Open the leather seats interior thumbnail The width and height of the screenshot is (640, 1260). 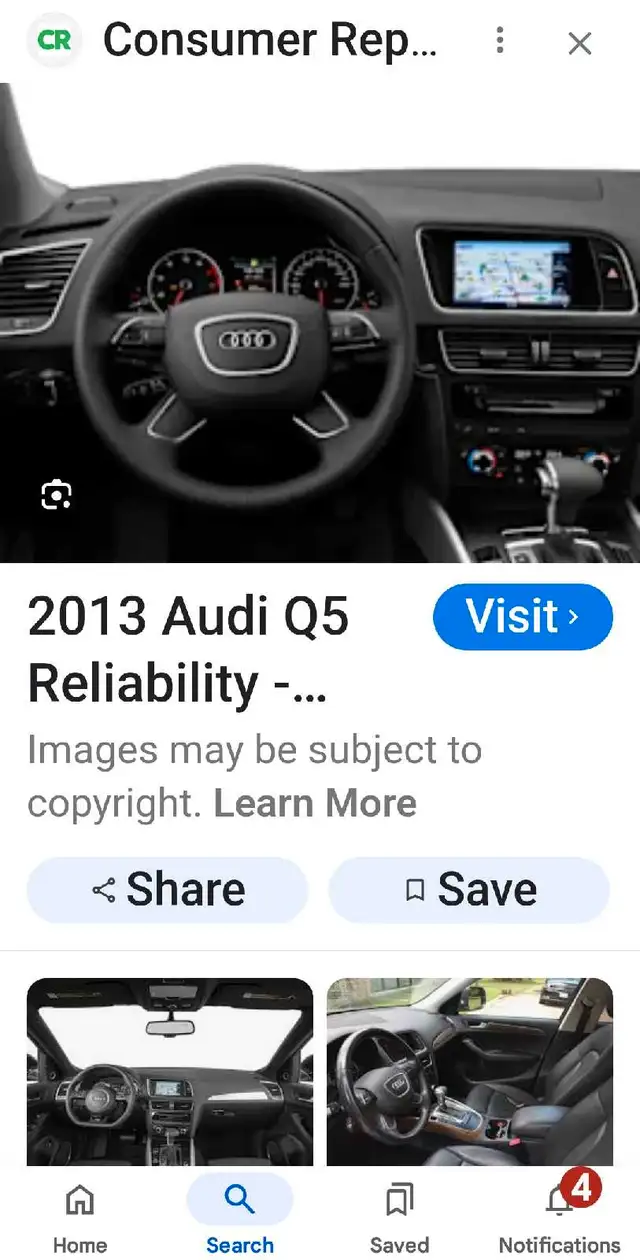click(x=470, y=1071)
